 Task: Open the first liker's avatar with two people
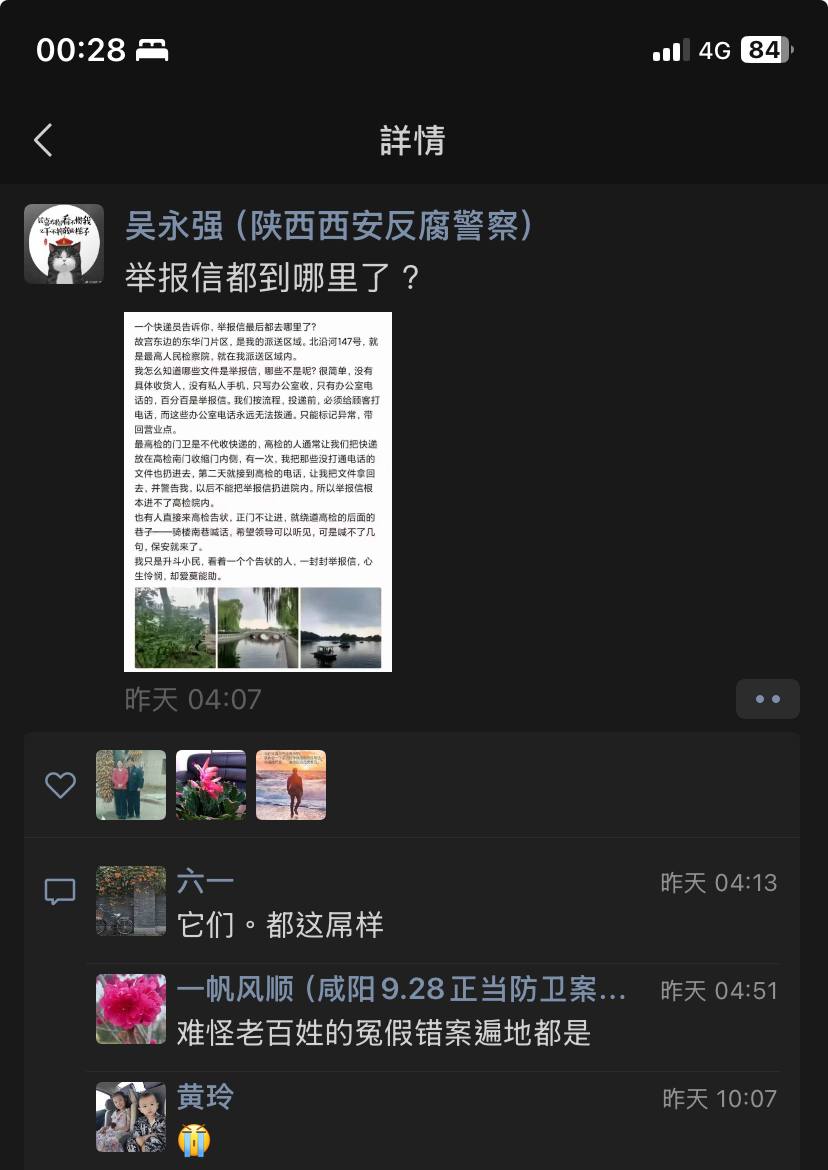click(131, 785)
